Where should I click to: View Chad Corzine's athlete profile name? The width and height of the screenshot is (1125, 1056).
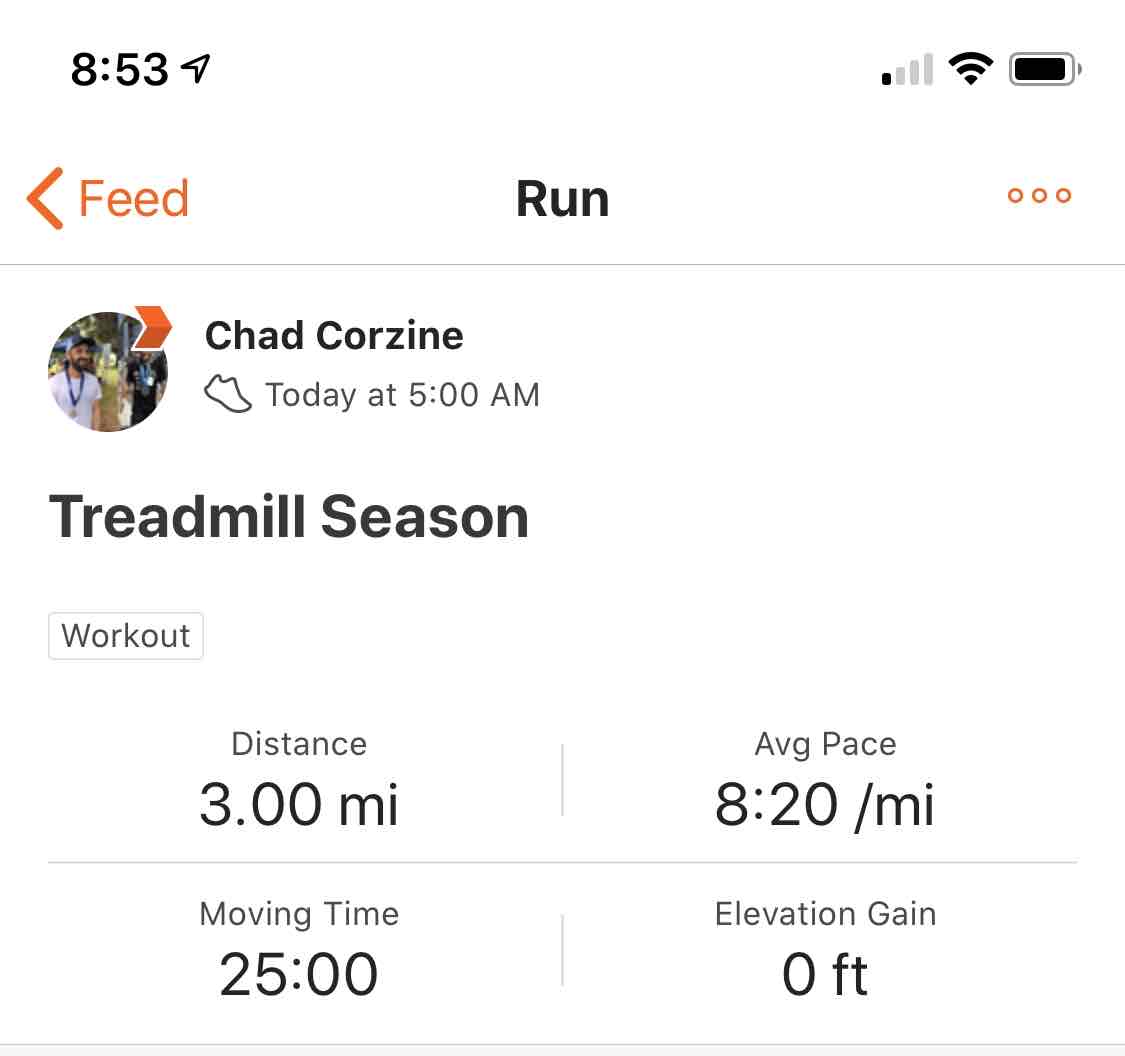334,336
